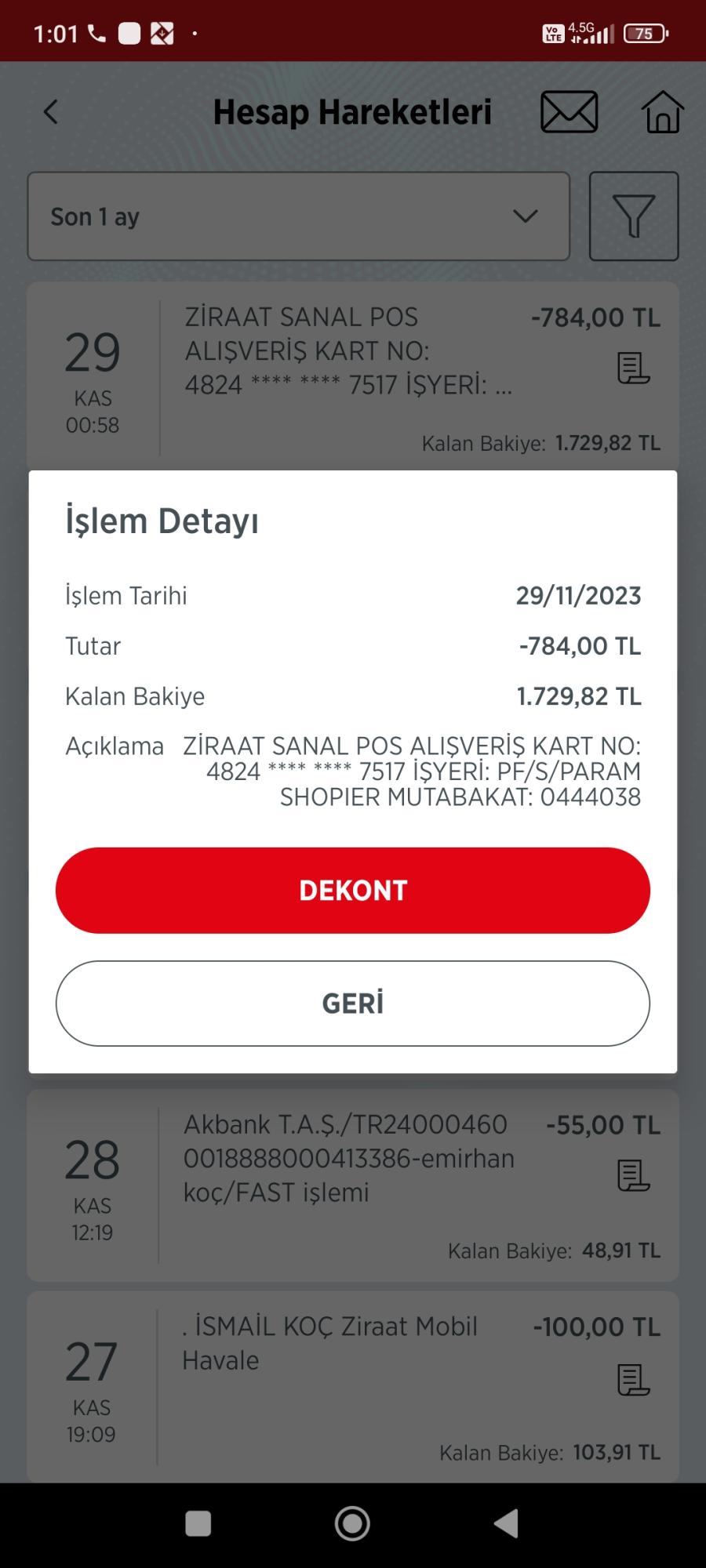706x1568 pixels.
Task: Tap the back arrow in the header
Action: [51, 111]
